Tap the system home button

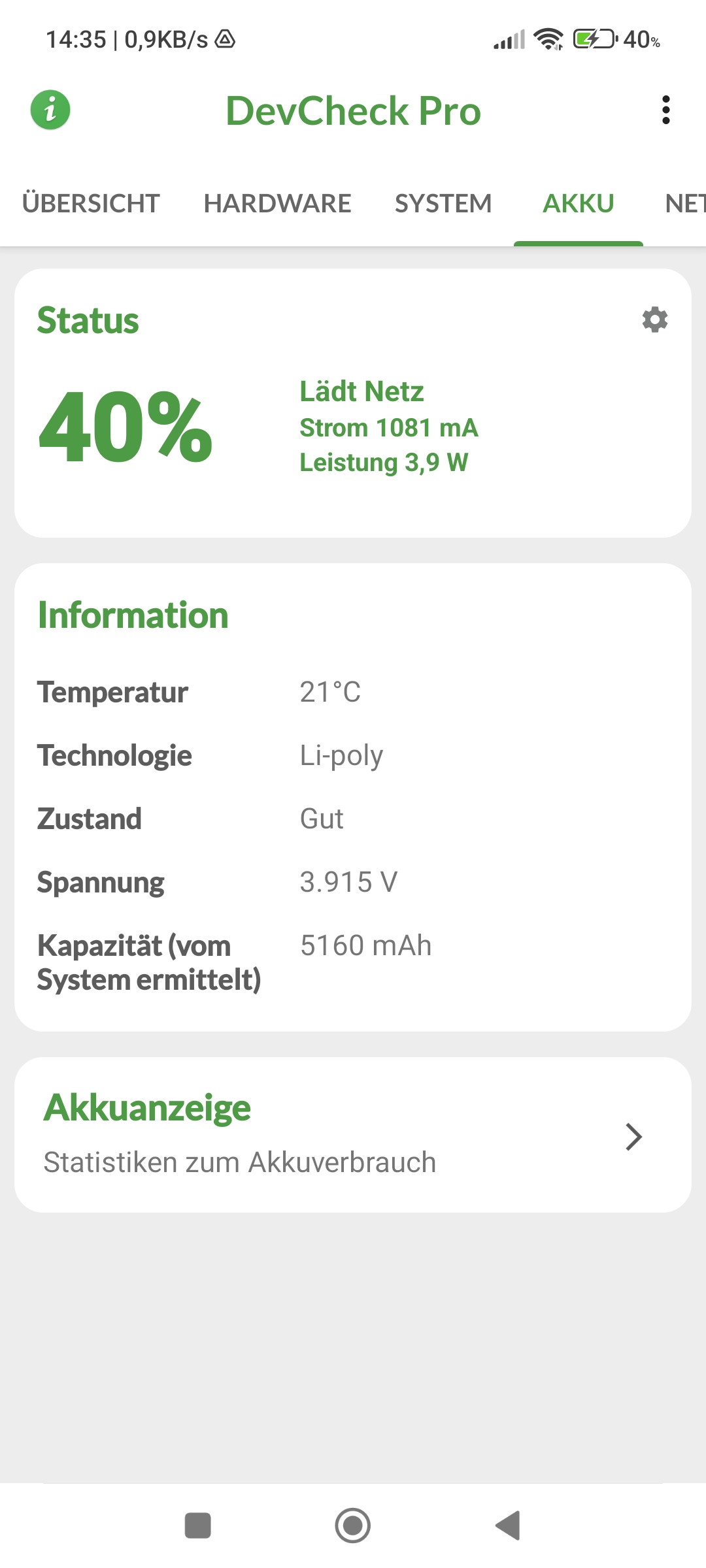tap(353, 1526)
